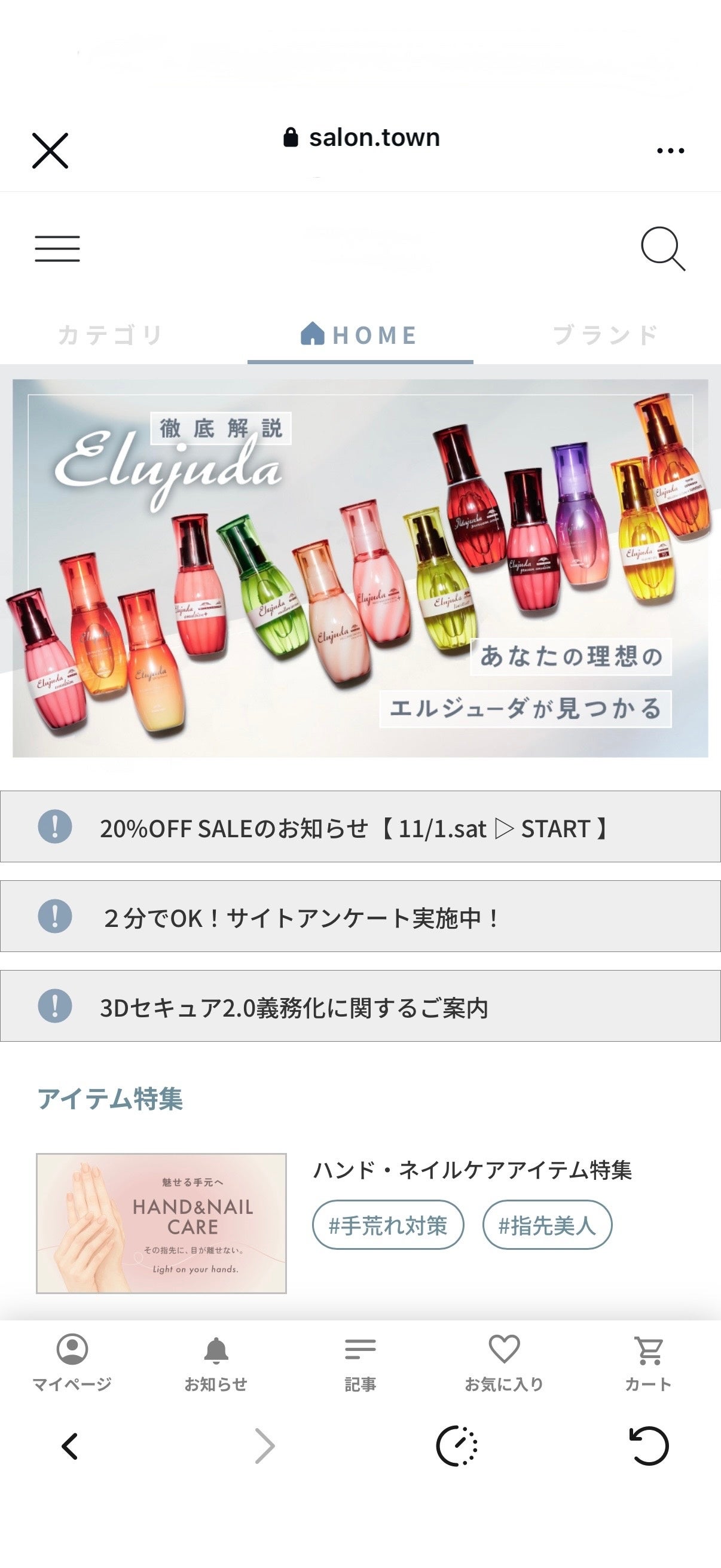
Task: Open the hamburger drawer menu
Action: tap(57, 248)
